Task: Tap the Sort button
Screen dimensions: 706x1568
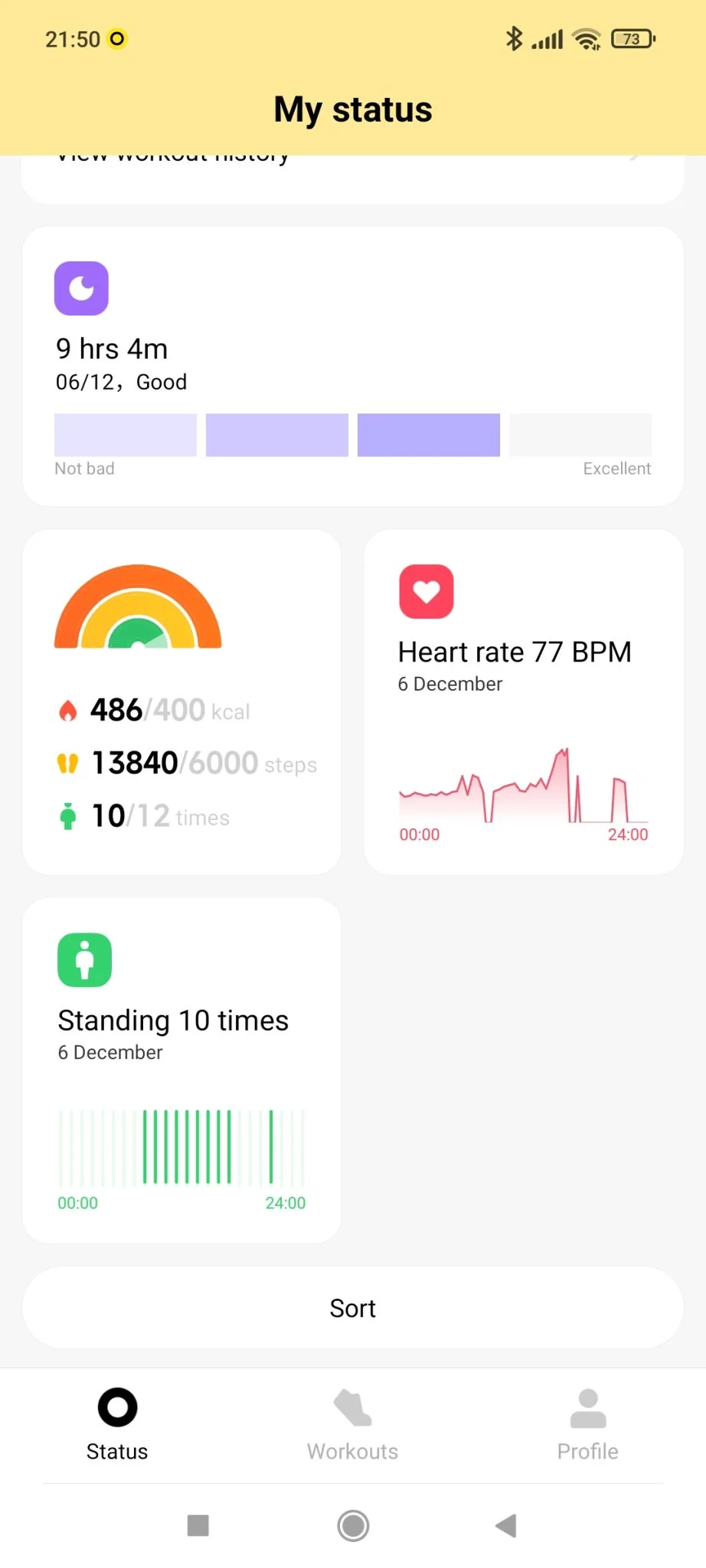Action: 352,1308
